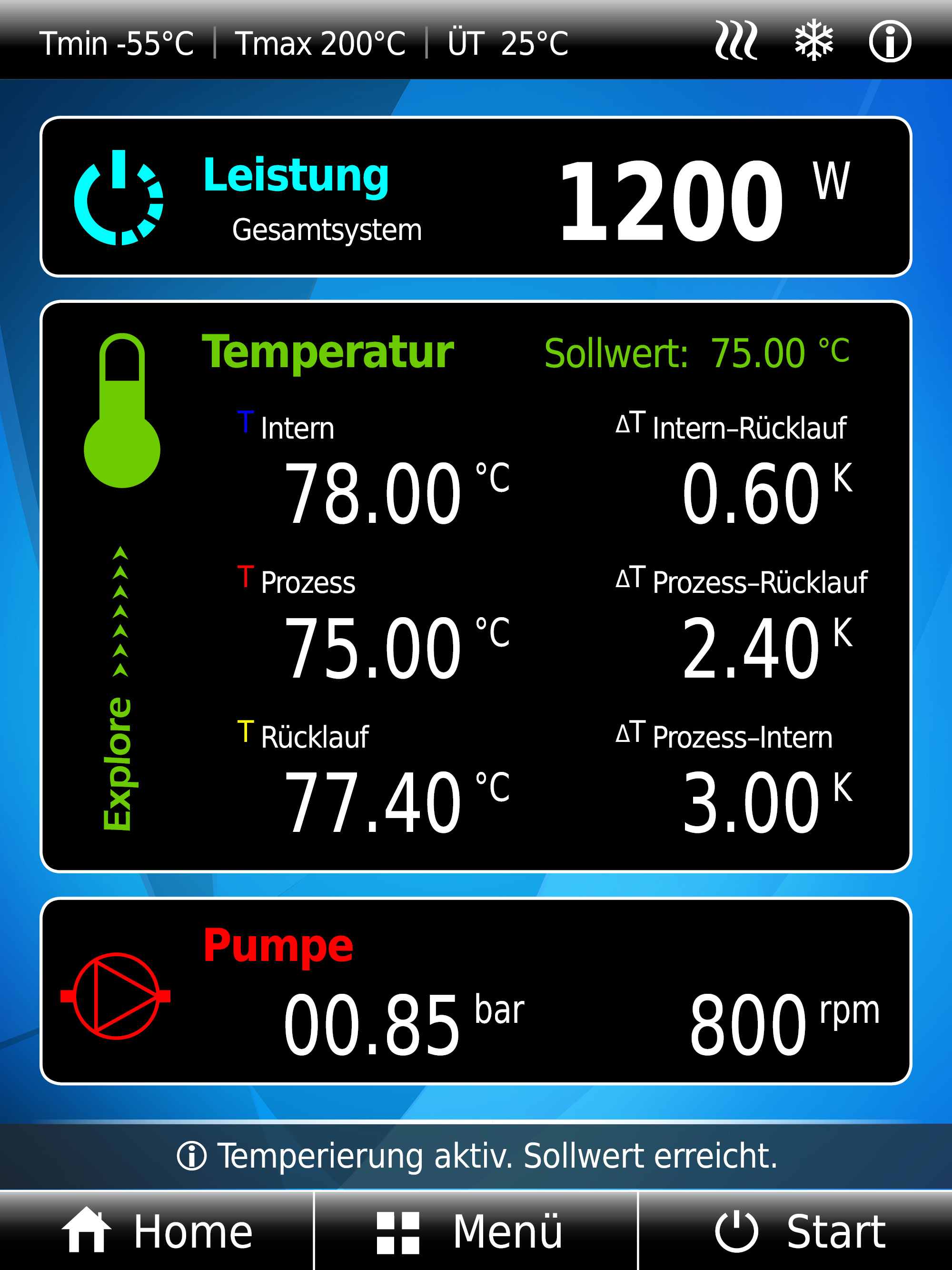Tap the snowflake cooling icon
Screen dimensions: 952x1270
pos(813,41)
